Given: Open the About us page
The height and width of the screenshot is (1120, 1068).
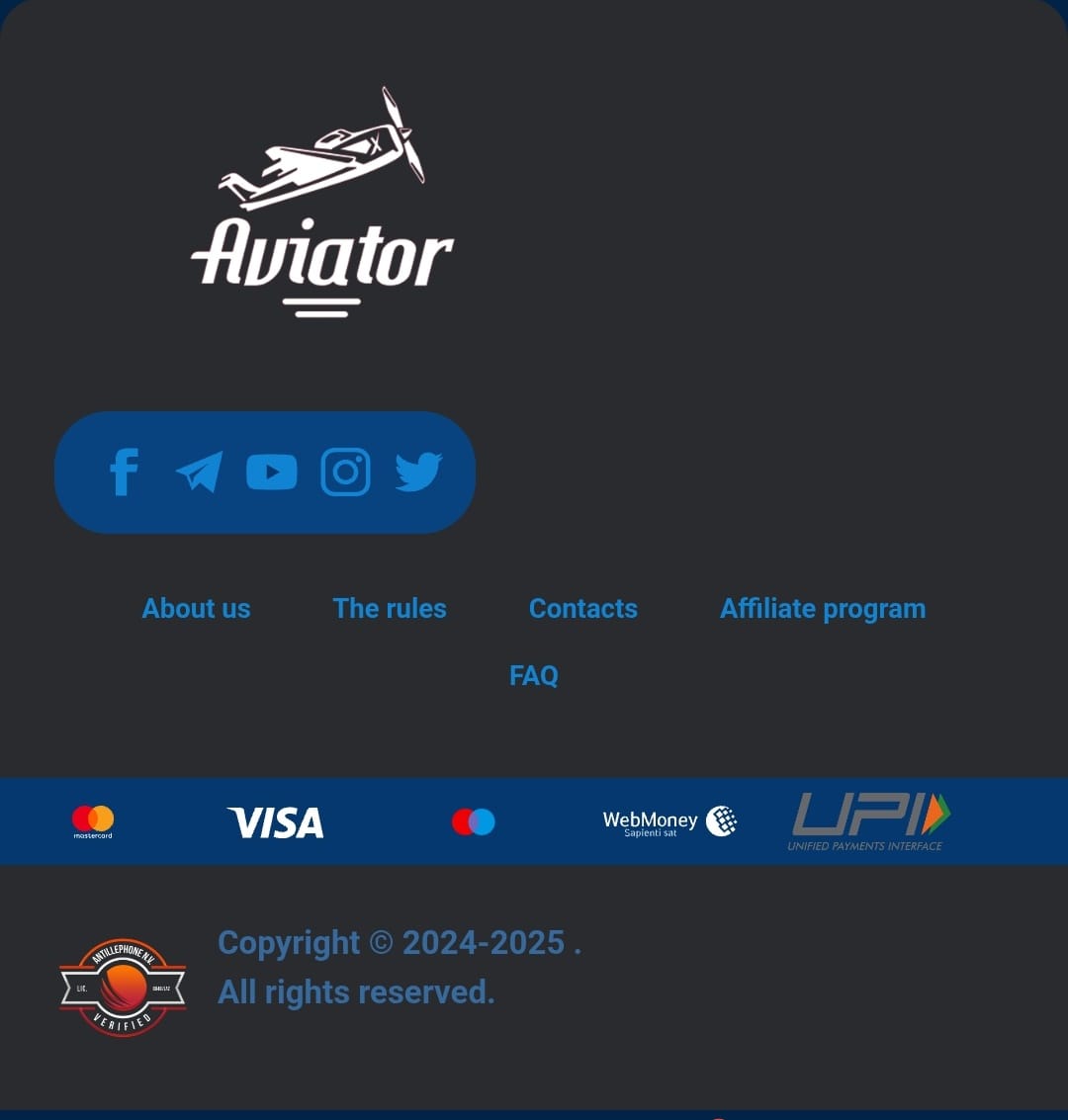Looking at the screenshot, I should [196, 608].
